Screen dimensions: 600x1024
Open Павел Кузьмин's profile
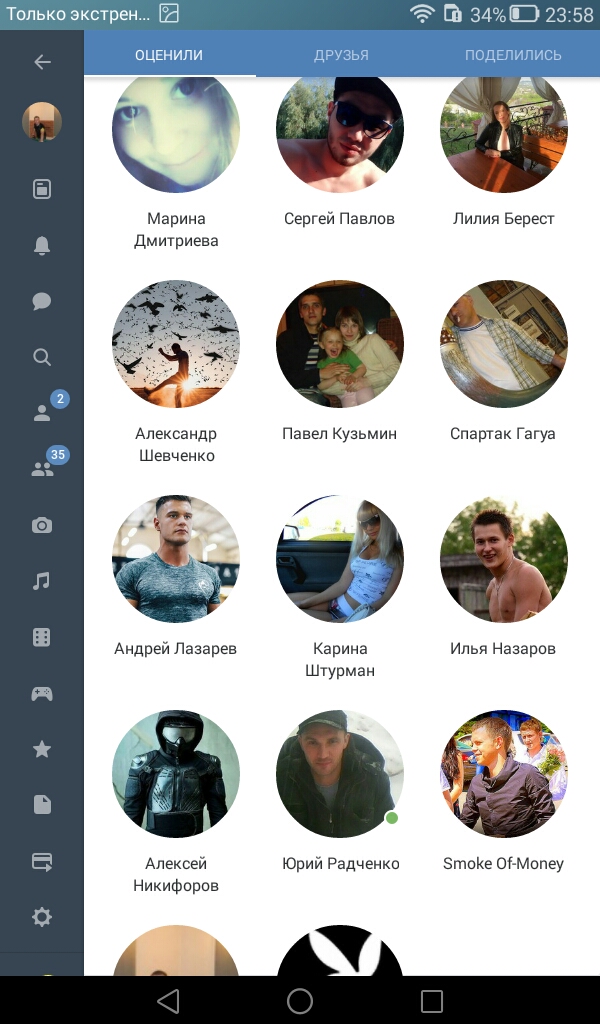(x=340, y=345)
